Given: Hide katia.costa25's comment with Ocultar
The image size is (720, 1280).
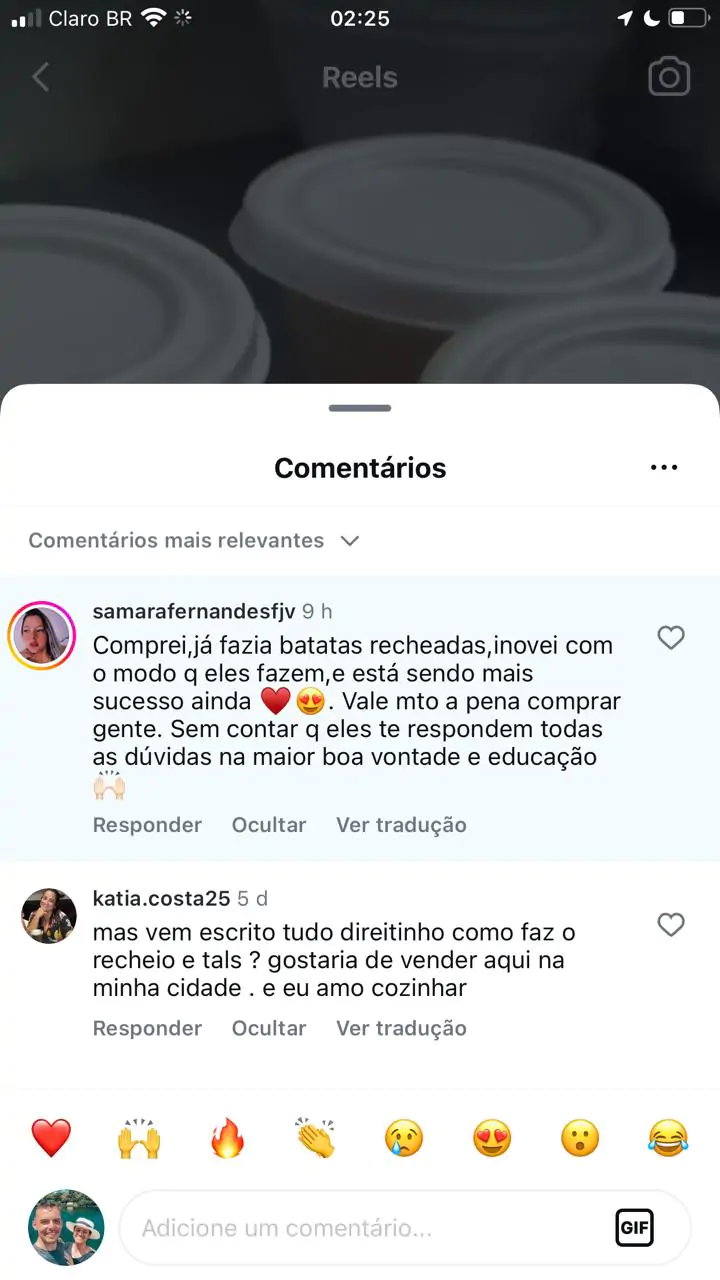Looking at the screenshot, I should click(269, 1028).
